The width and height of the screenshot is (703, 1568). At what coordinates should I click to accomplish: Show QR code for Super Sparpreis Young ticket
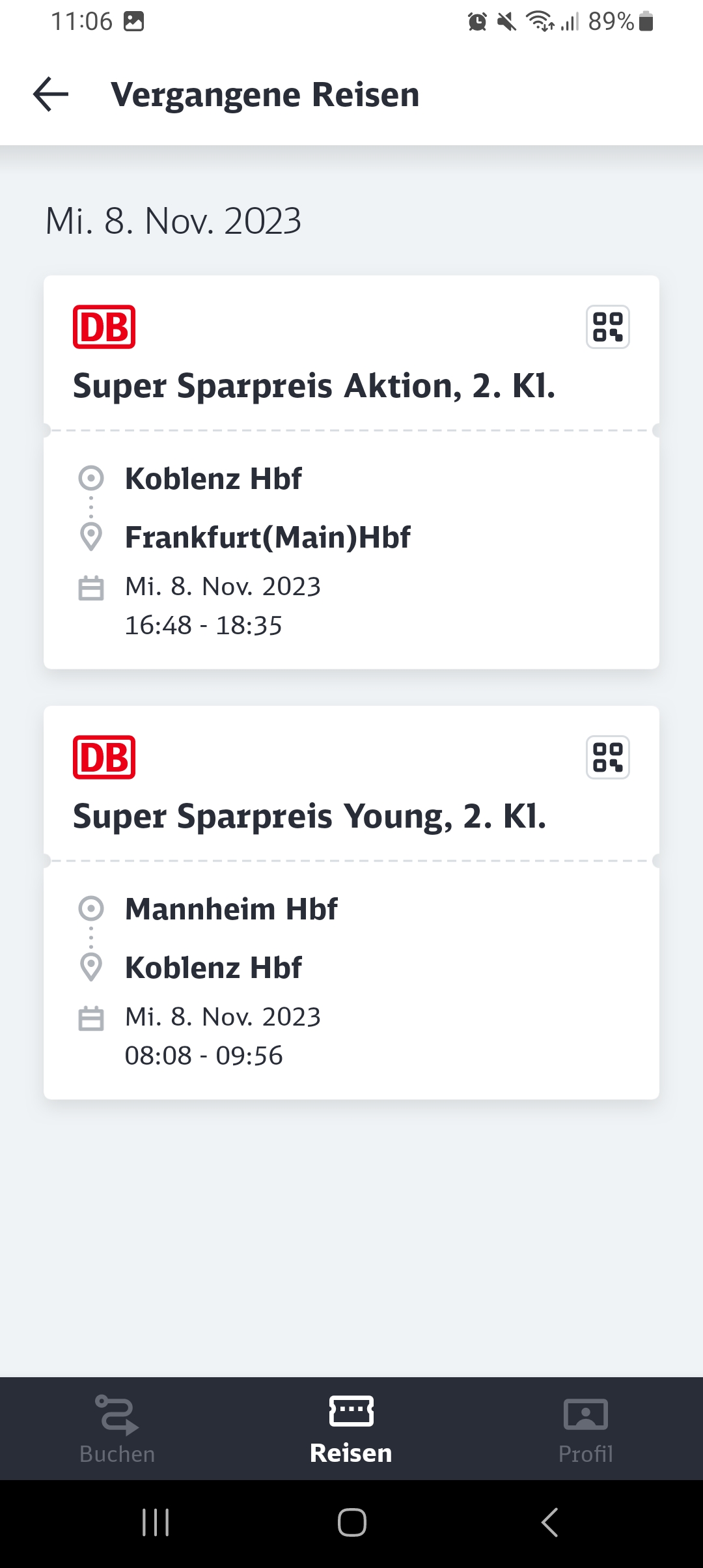click(x=607, y=757)
